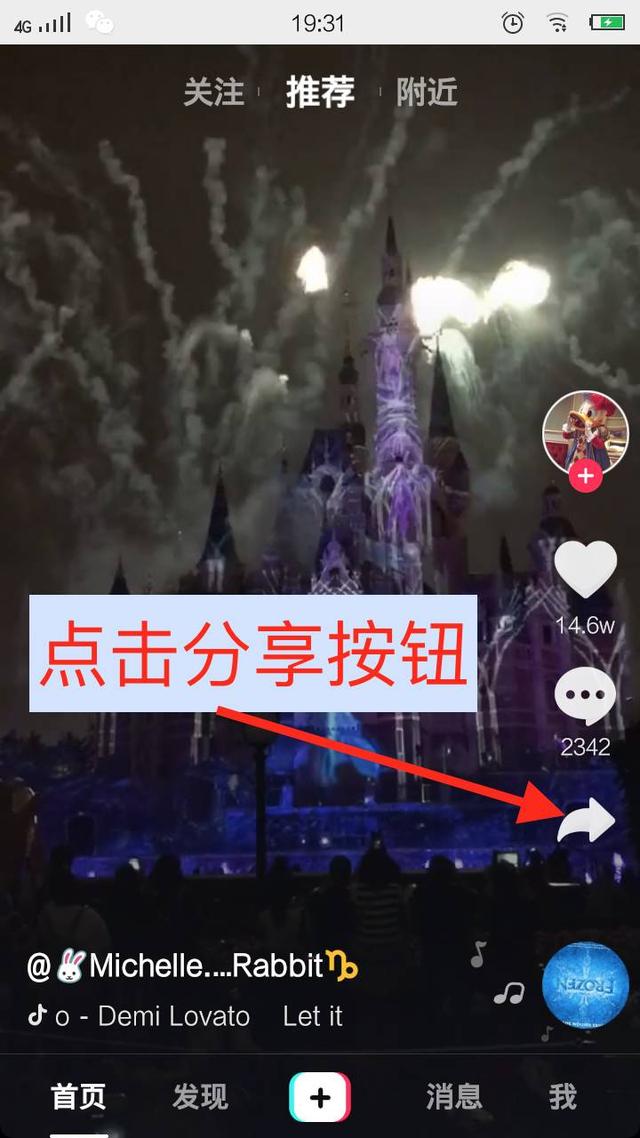Go to the 首页 tab
This screenshot has width=640, height=1138.
point(78,1097)
